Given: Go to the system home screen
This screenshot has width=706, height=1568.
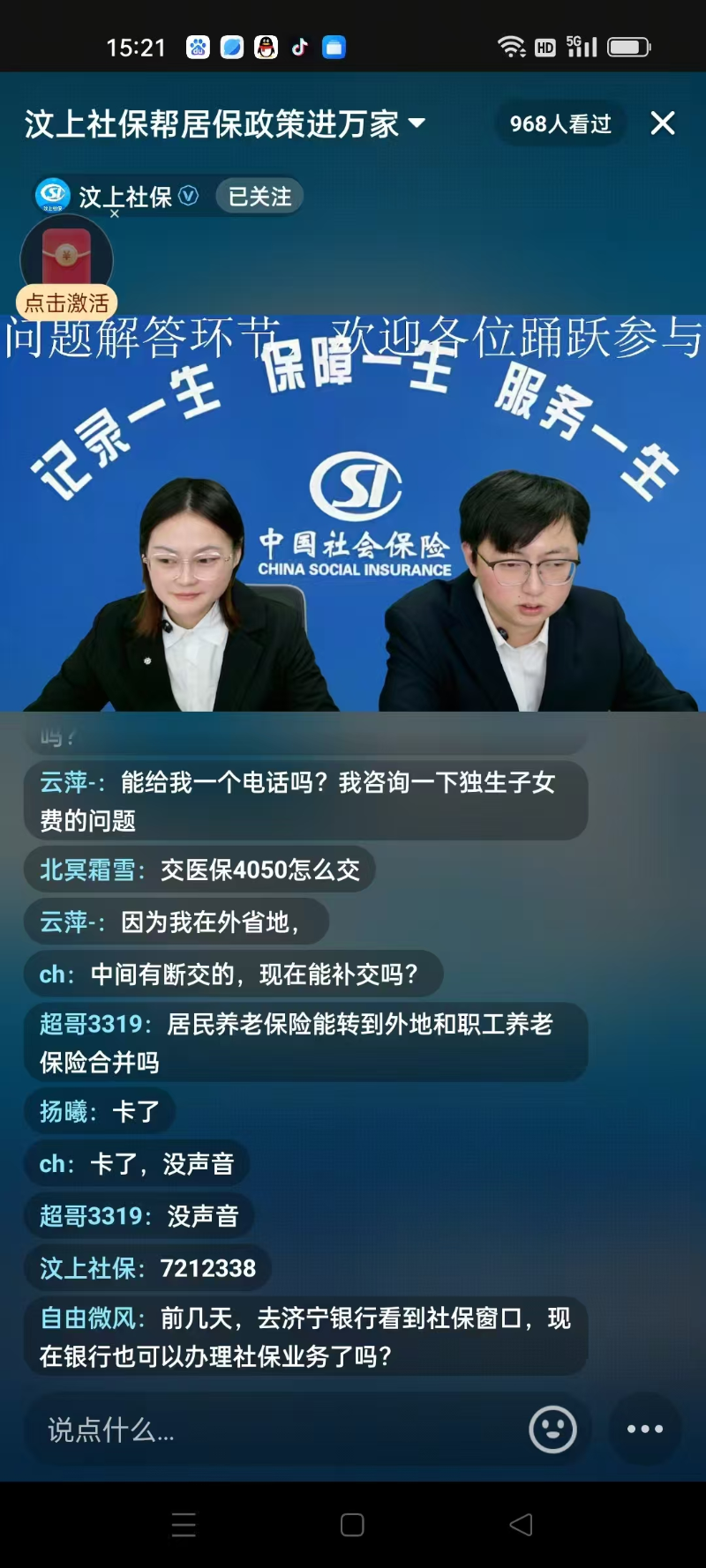Looking at the screenshot, I should [352, 1525].
